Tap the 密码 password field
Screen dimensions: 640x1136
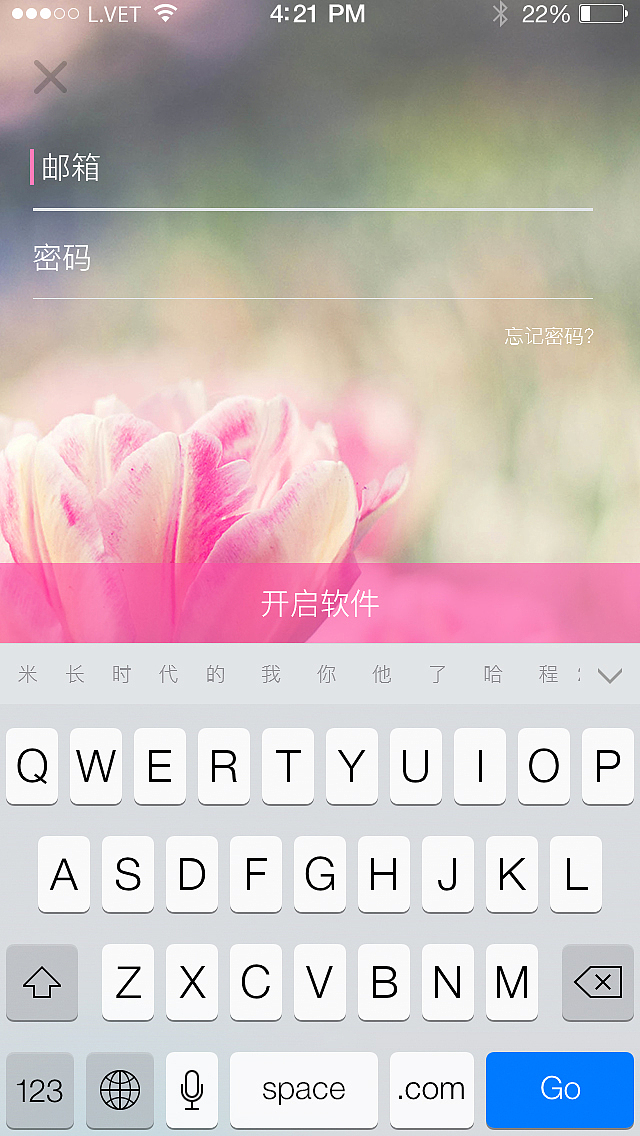(312, 258)
